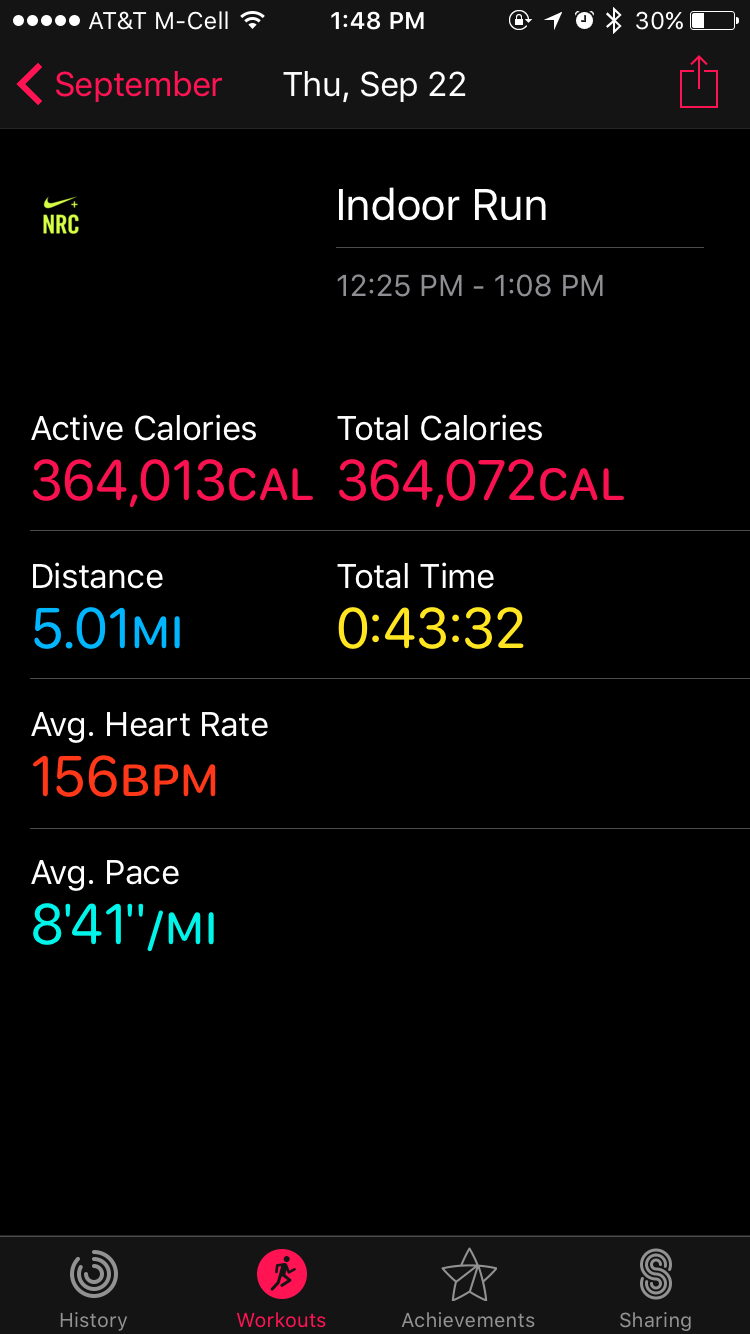This screenshot has width=750, height=1334.
Task: Switch to the Sharing tab
Action: (655, 1289)
